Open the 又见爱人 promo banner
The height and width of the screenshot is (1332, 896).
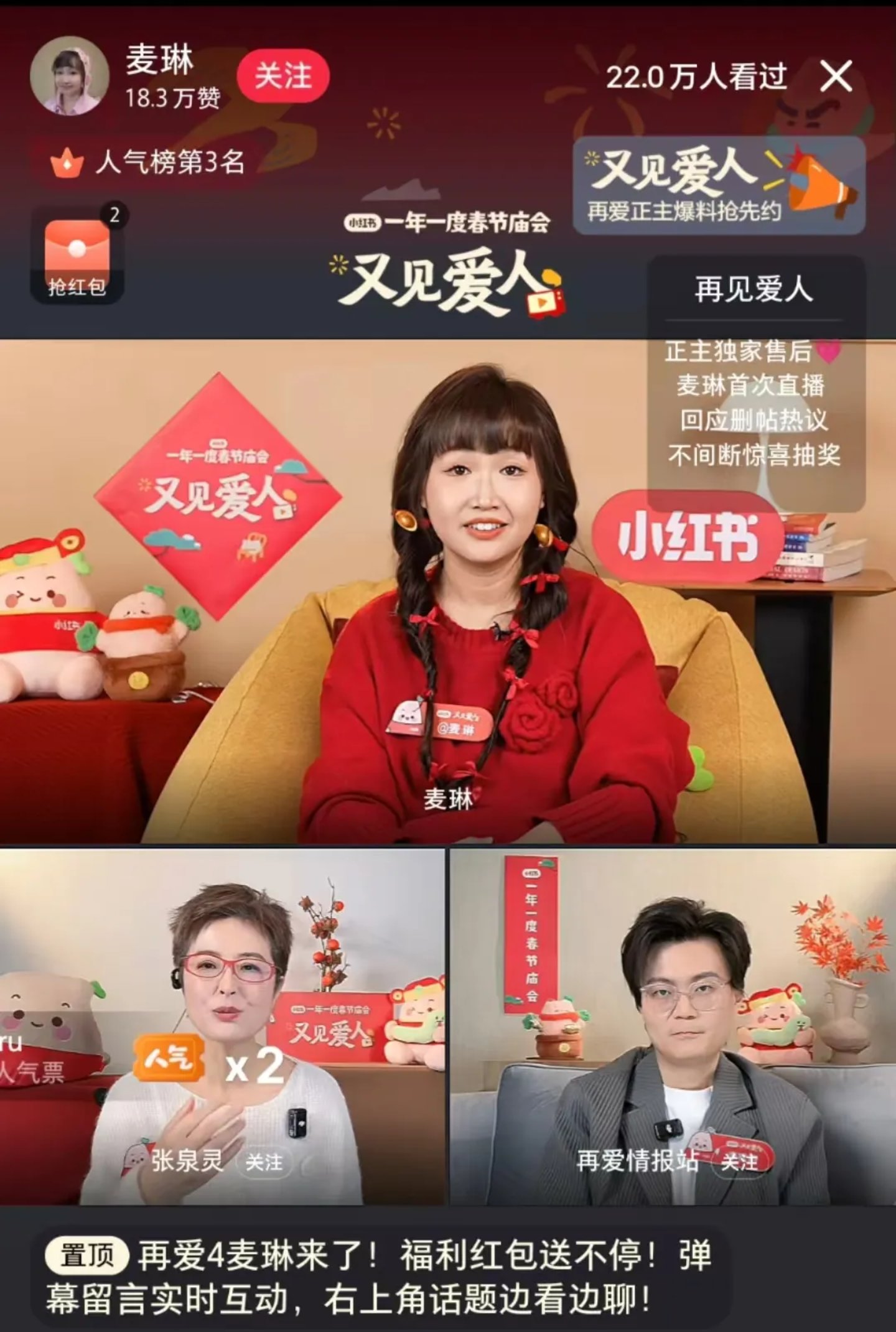(719, 185)
